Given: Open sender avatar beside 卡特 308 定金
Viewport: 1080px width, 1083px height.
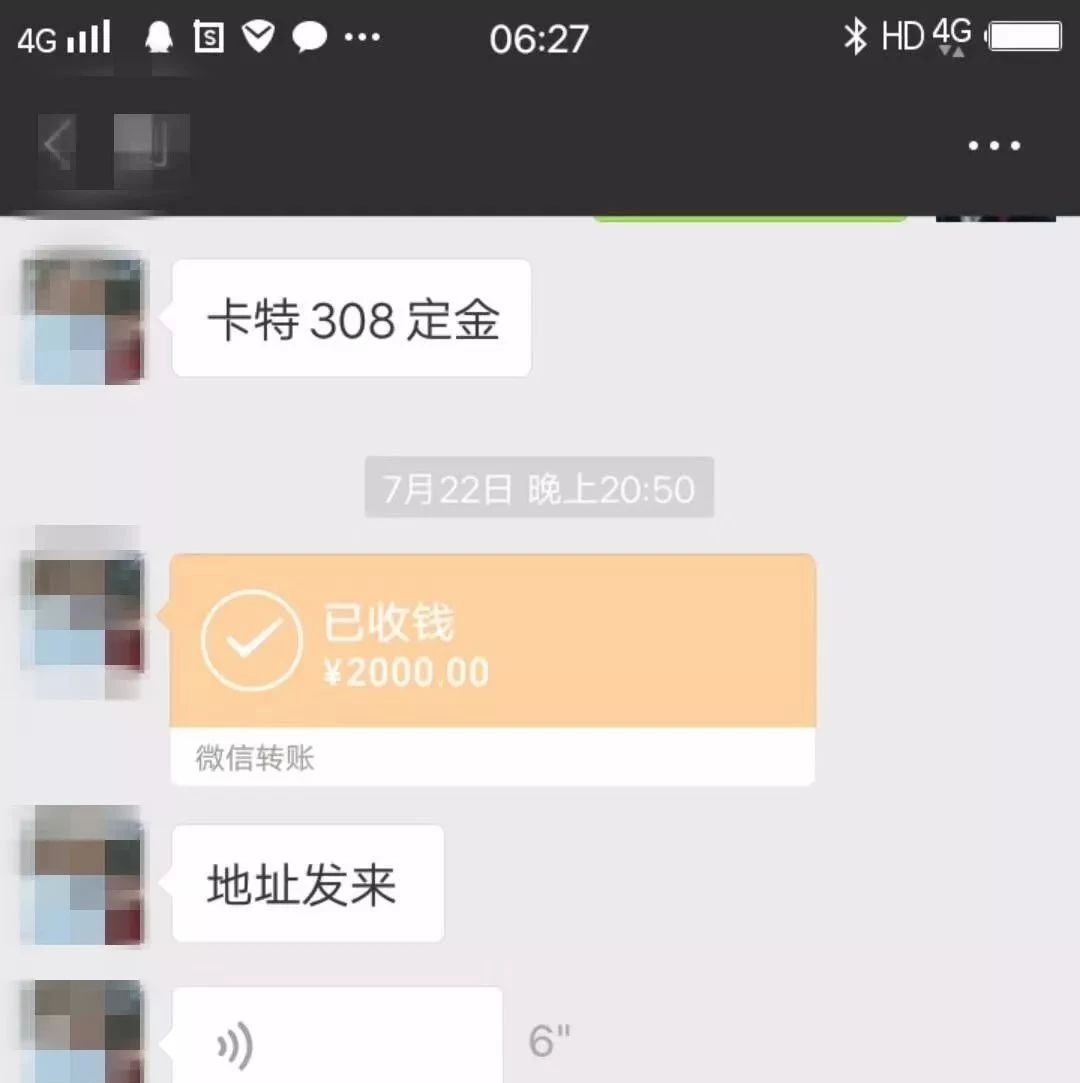Looking at the screenshot, I should (x=82, y=320).
